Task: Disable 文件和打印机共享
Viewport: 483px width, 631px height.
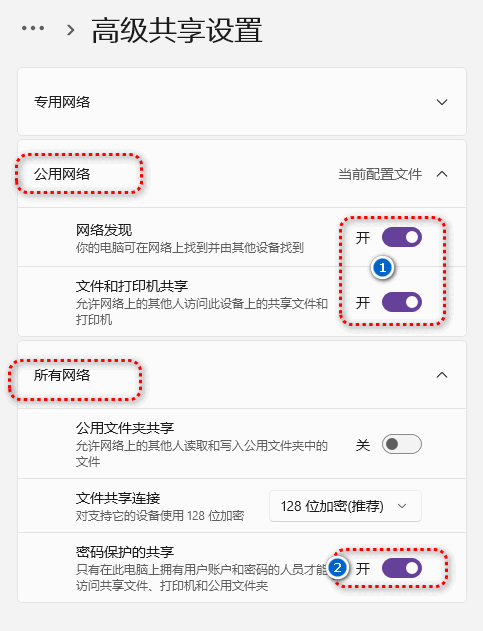Action: 402,302
